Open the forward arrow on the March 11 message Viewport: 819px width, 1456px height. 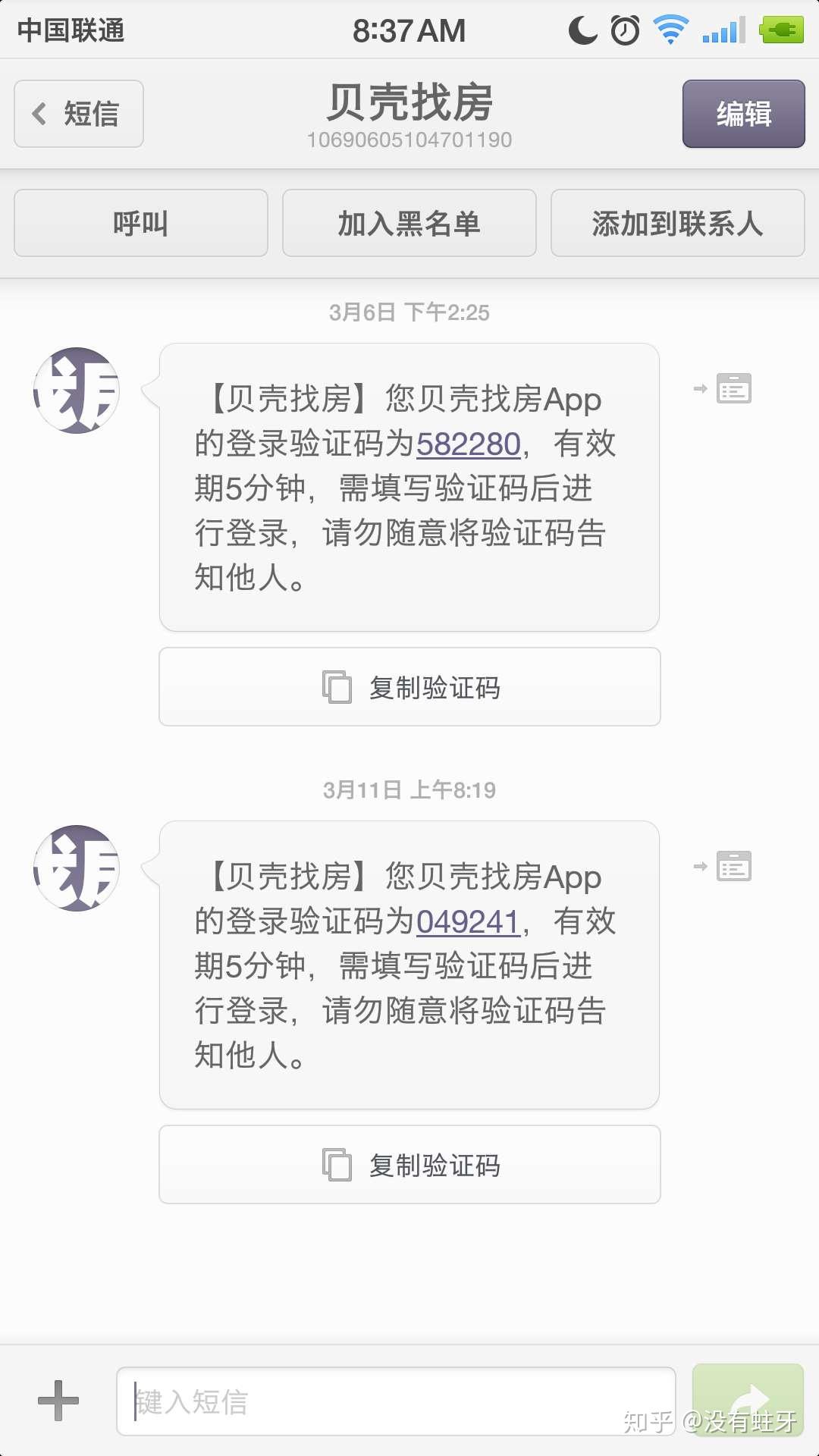(x=699, y=865)
